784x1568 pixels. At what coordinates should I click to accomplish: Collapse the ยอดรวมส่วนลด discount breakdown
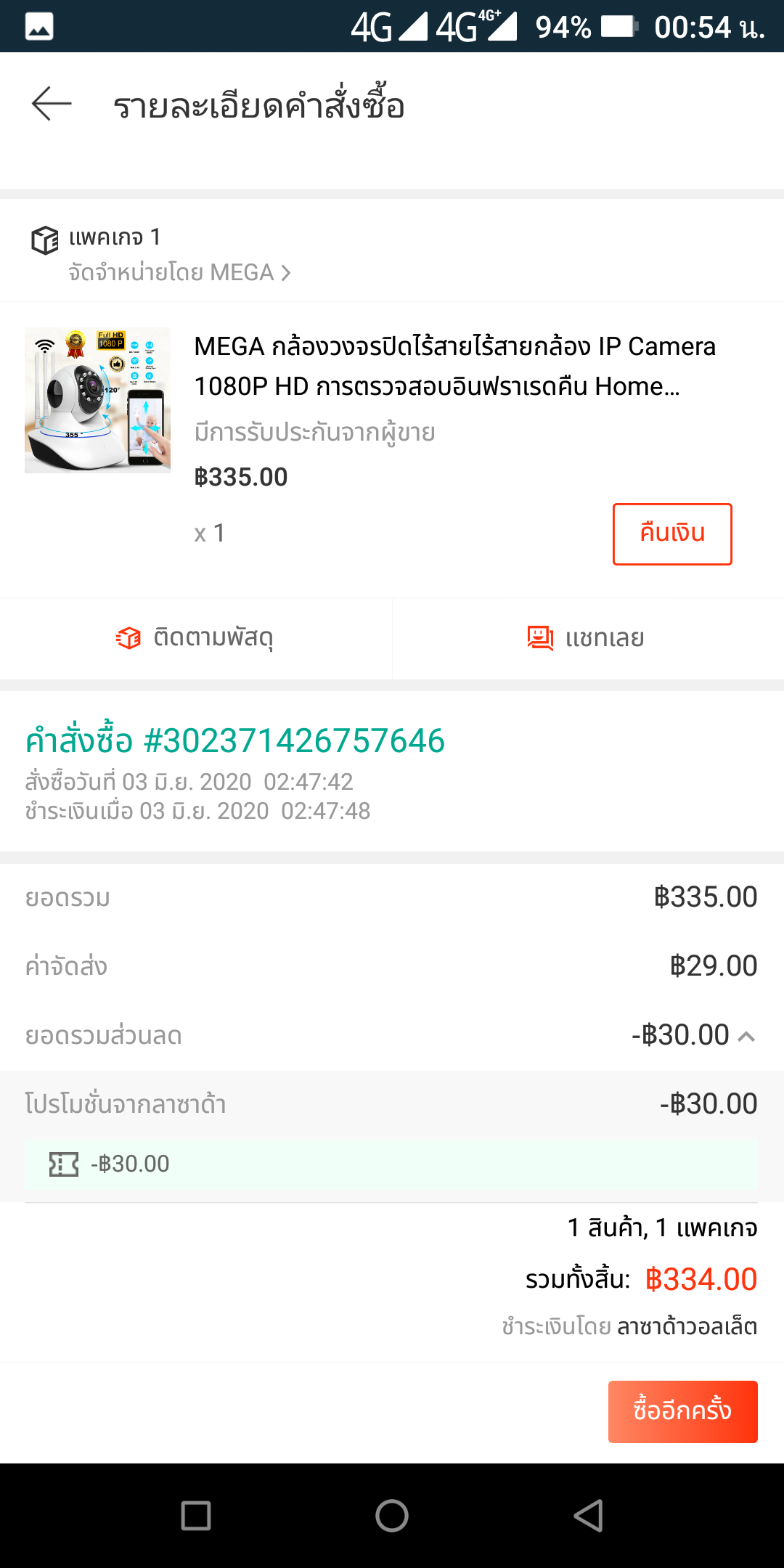coord(746,1036)
